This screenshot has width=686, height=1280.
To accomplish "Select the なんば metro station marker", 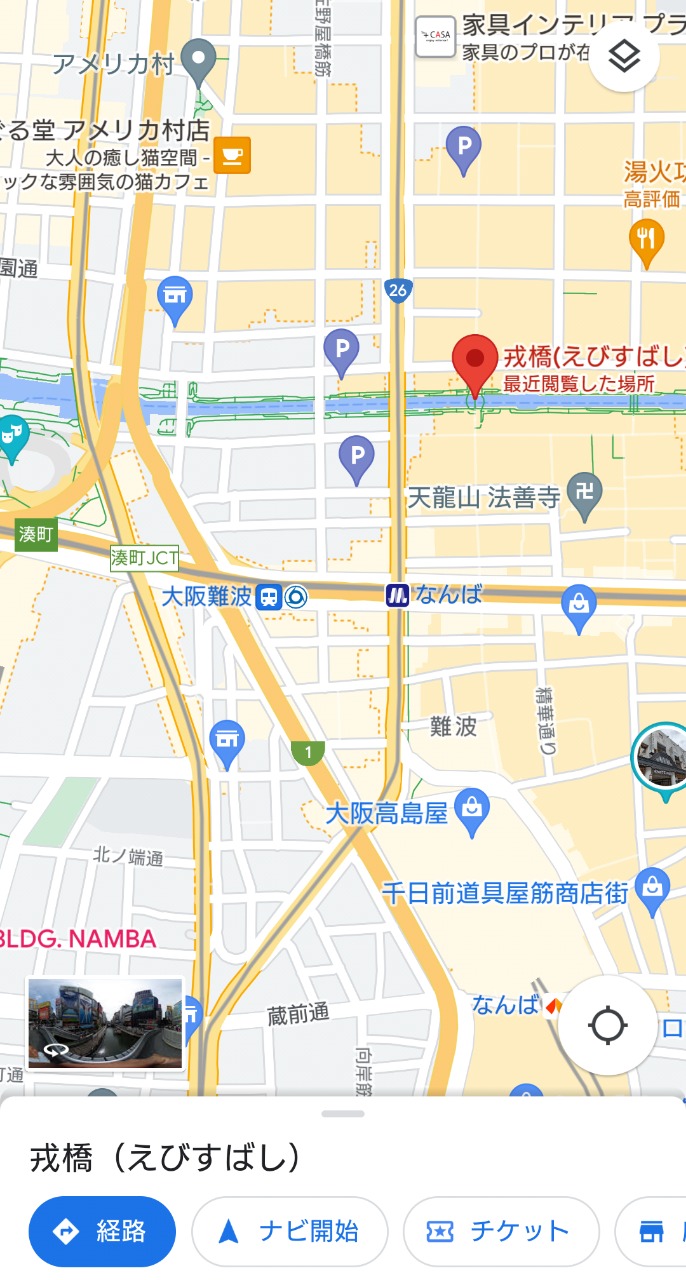I will click(x=398, y=595).
